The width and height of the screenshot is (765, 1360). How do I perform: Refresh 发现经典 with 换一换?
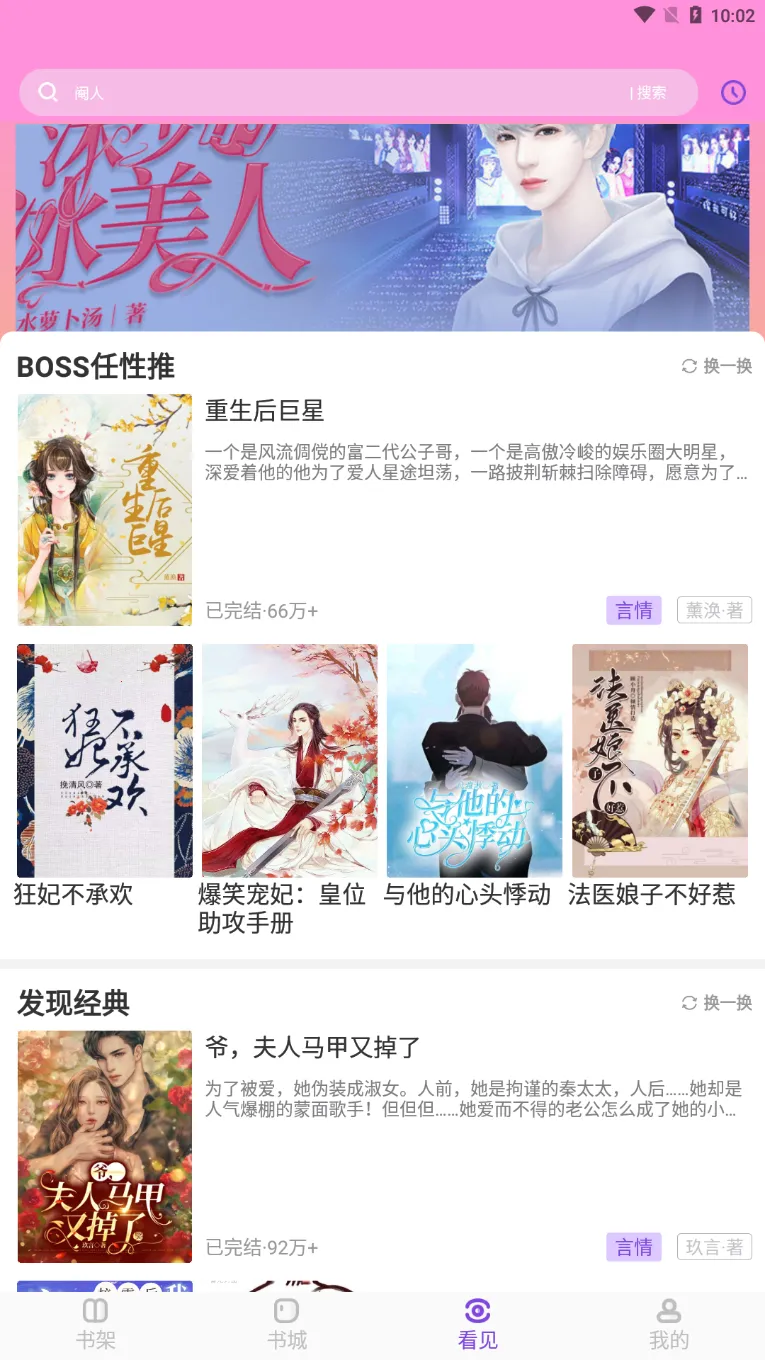click(x=717, y=1003)
